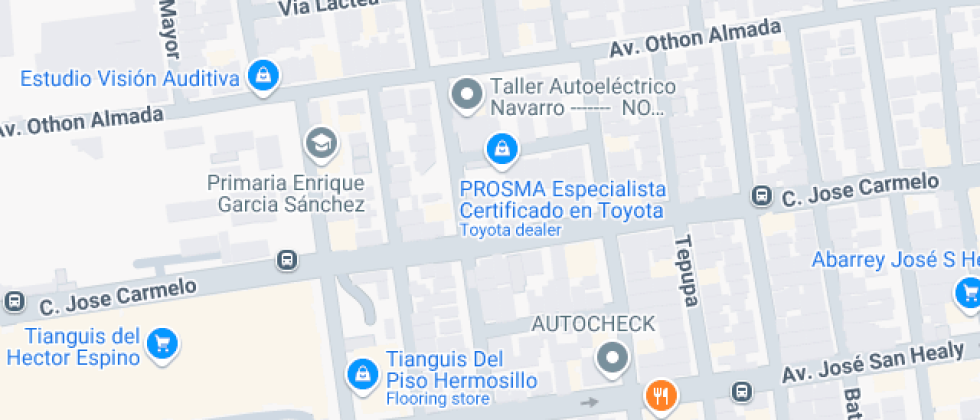The image size is (980, 420).
Task: Open the orange restaurant pin
Action: tap(660, 395)
